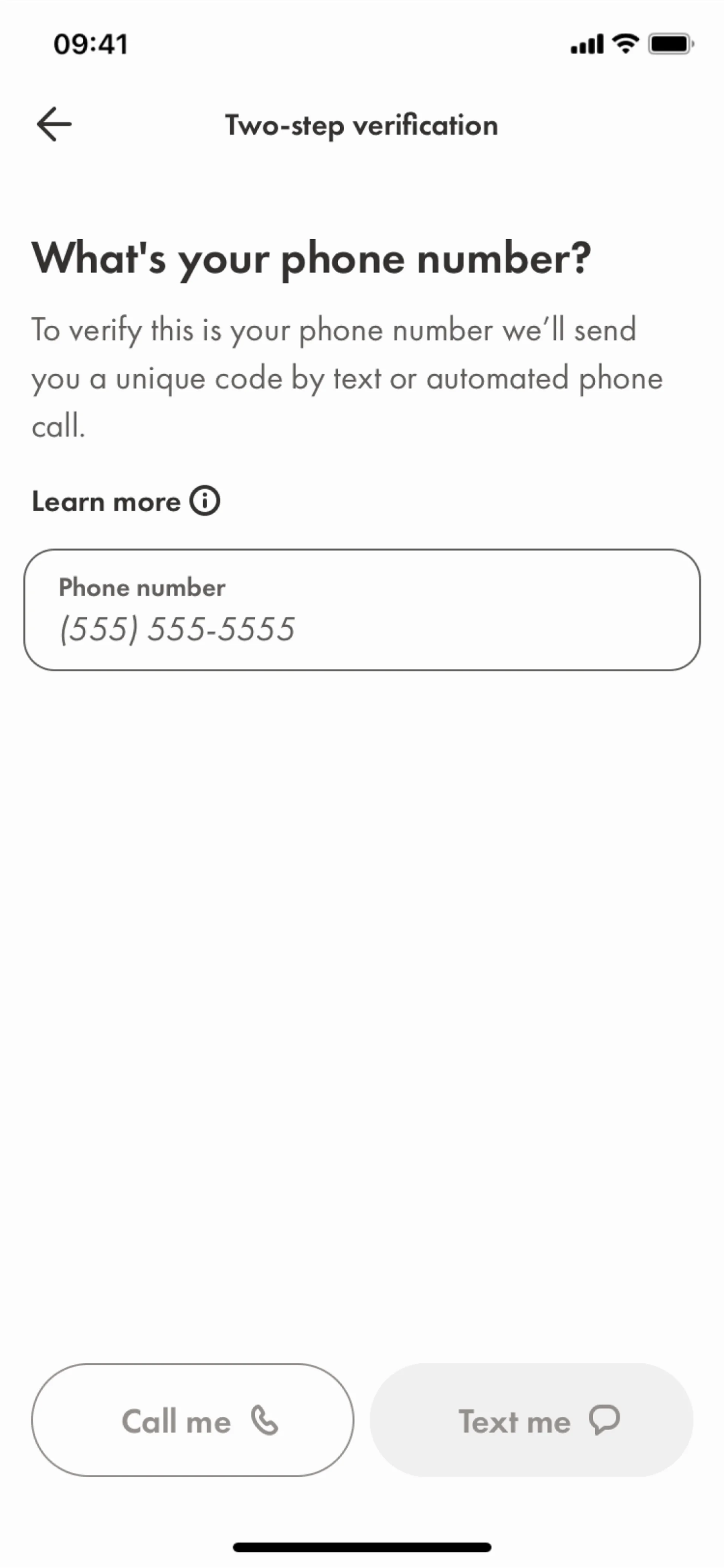The image size is (724, 1568).
Task: Choose Call me for the code
Action: pos(192,1421)
